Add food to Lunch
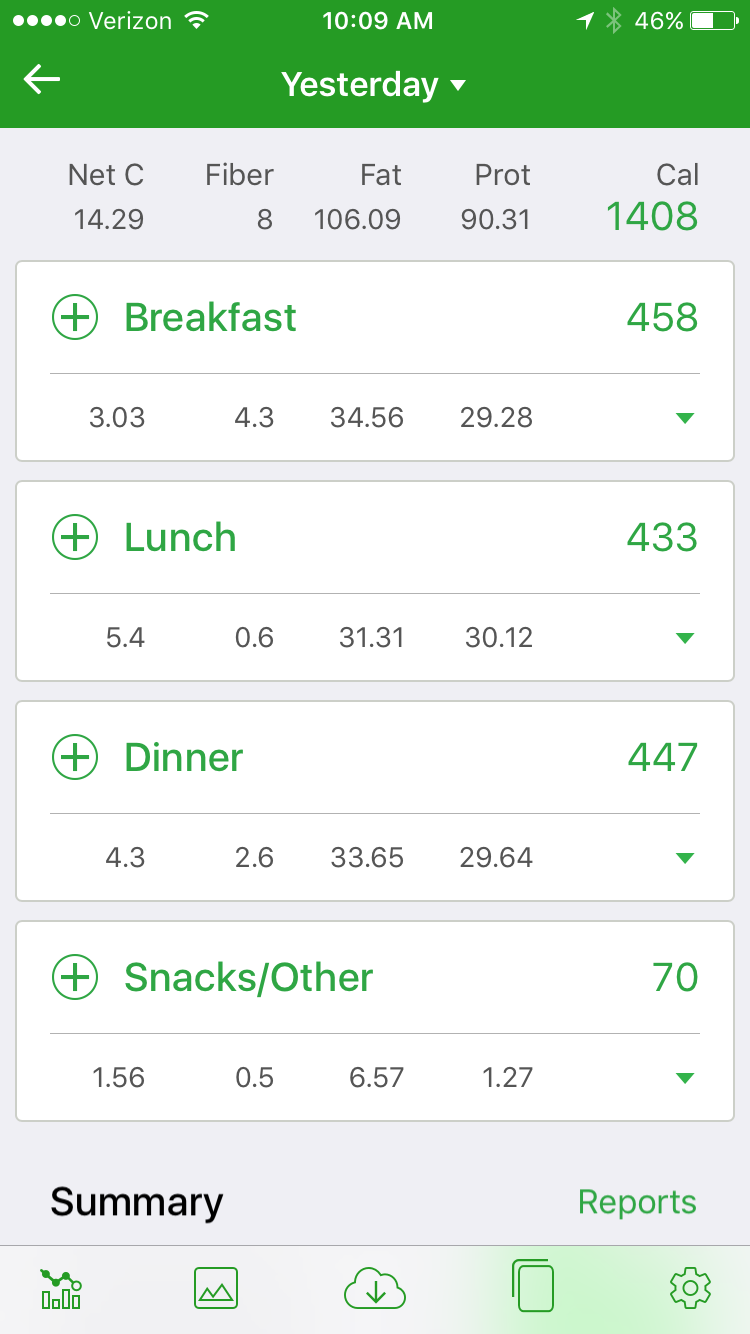Image resolution: width=750 pixels, height=1334 pixels. point(75,538)
